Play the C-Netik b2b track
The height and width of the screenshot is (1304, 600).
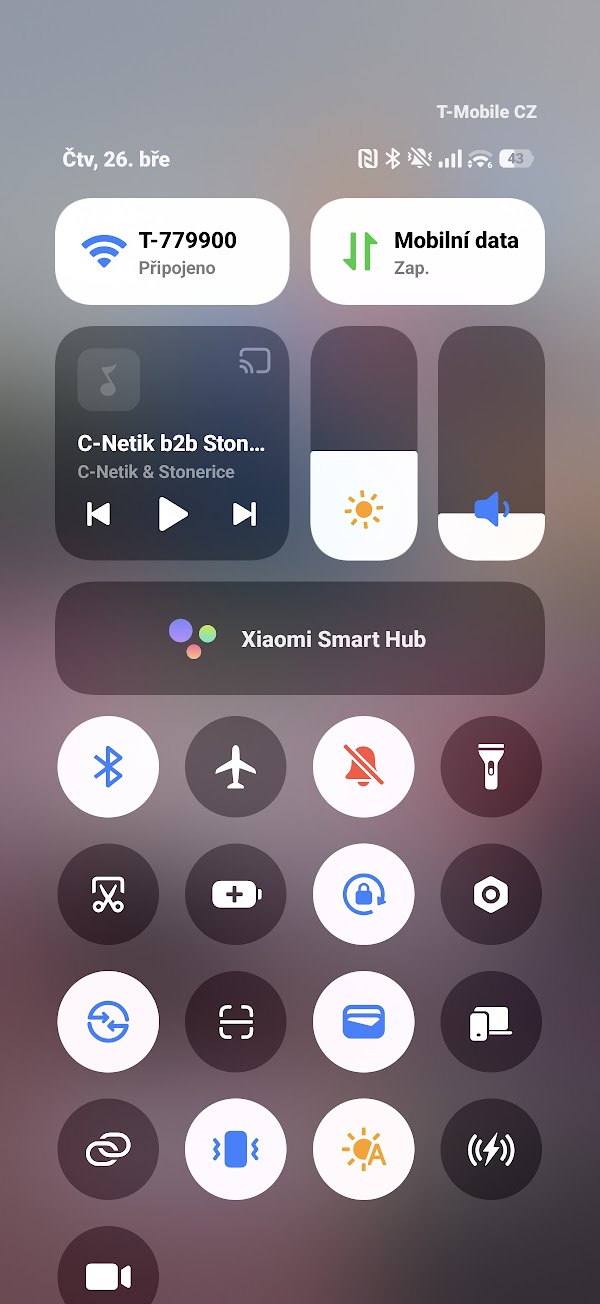(x=172, y=514)
